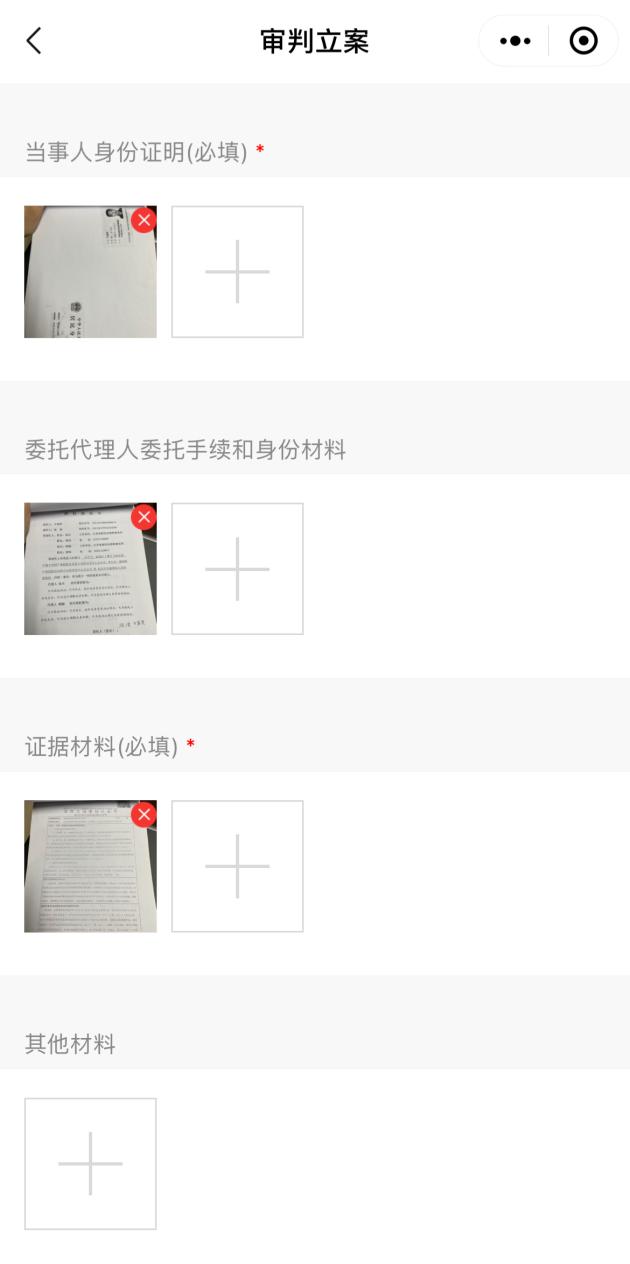The image size is (630, 1264).
Task: Add another 证据材料 image
Action: pyautogui.click(x=237, y=866)
